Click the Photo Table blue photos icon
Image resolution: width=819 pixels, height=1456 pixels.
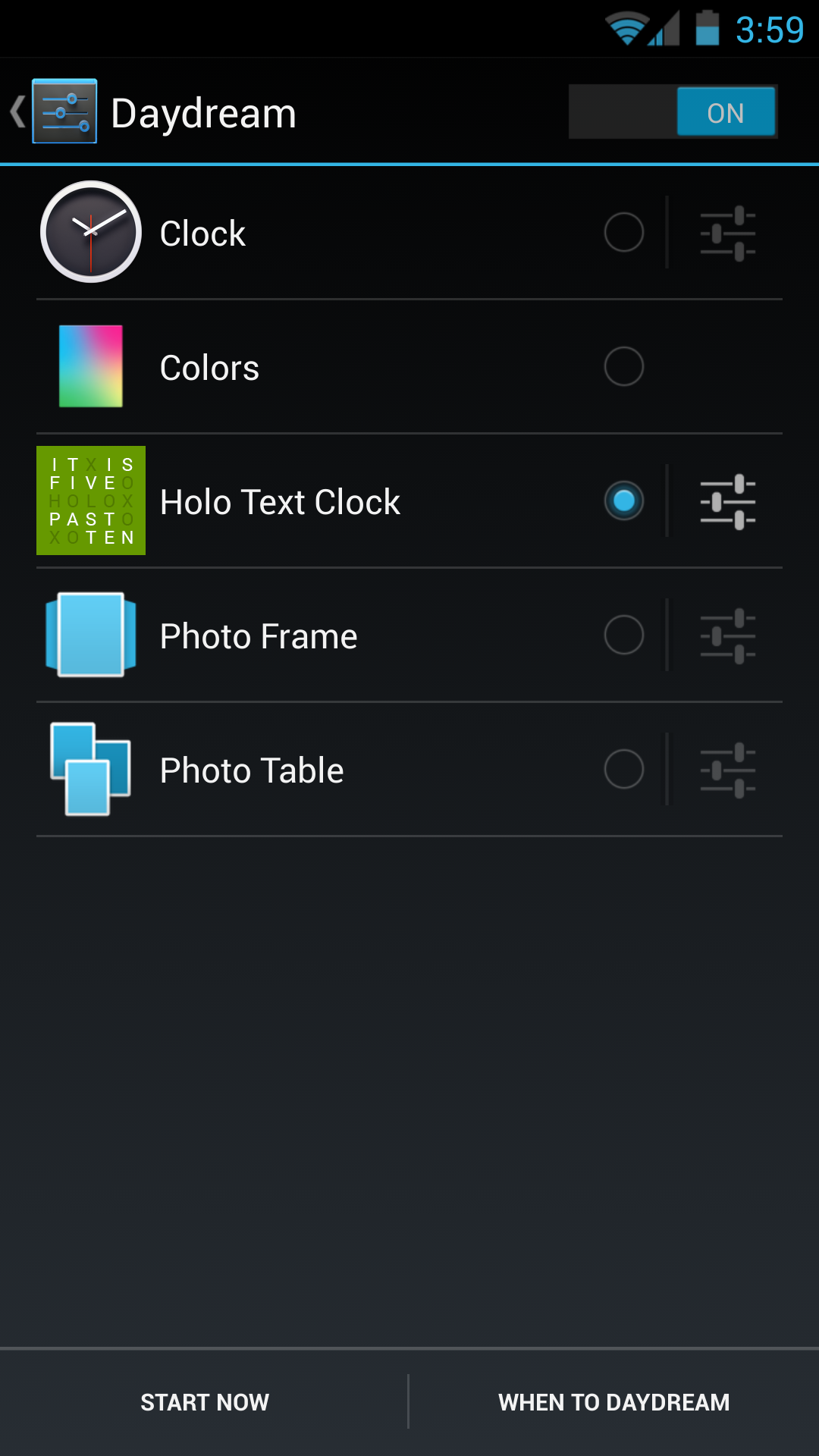[90, 769]
